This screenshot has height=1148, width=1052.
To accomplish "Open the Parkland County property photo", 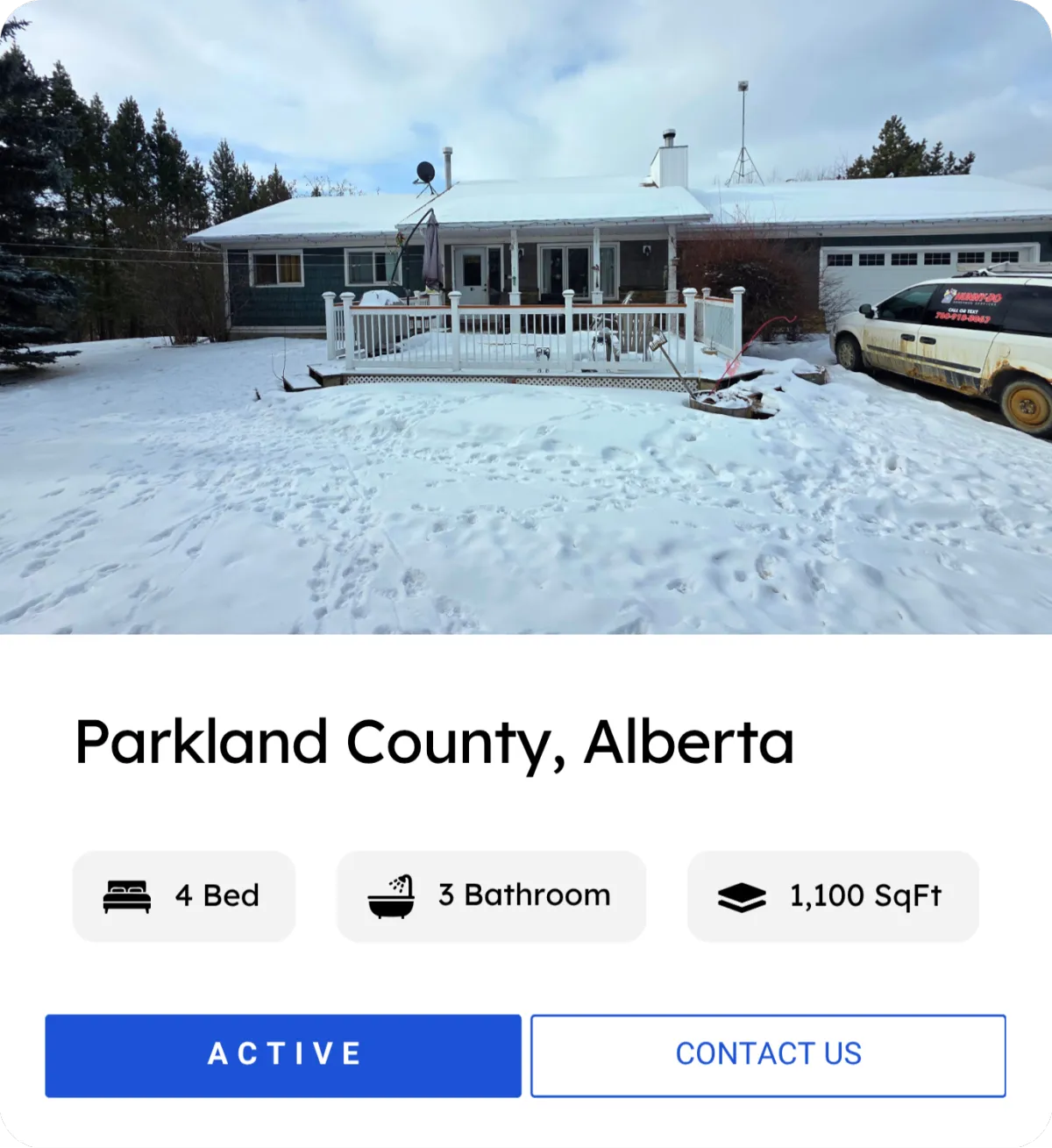I will (x=526, y=317).
